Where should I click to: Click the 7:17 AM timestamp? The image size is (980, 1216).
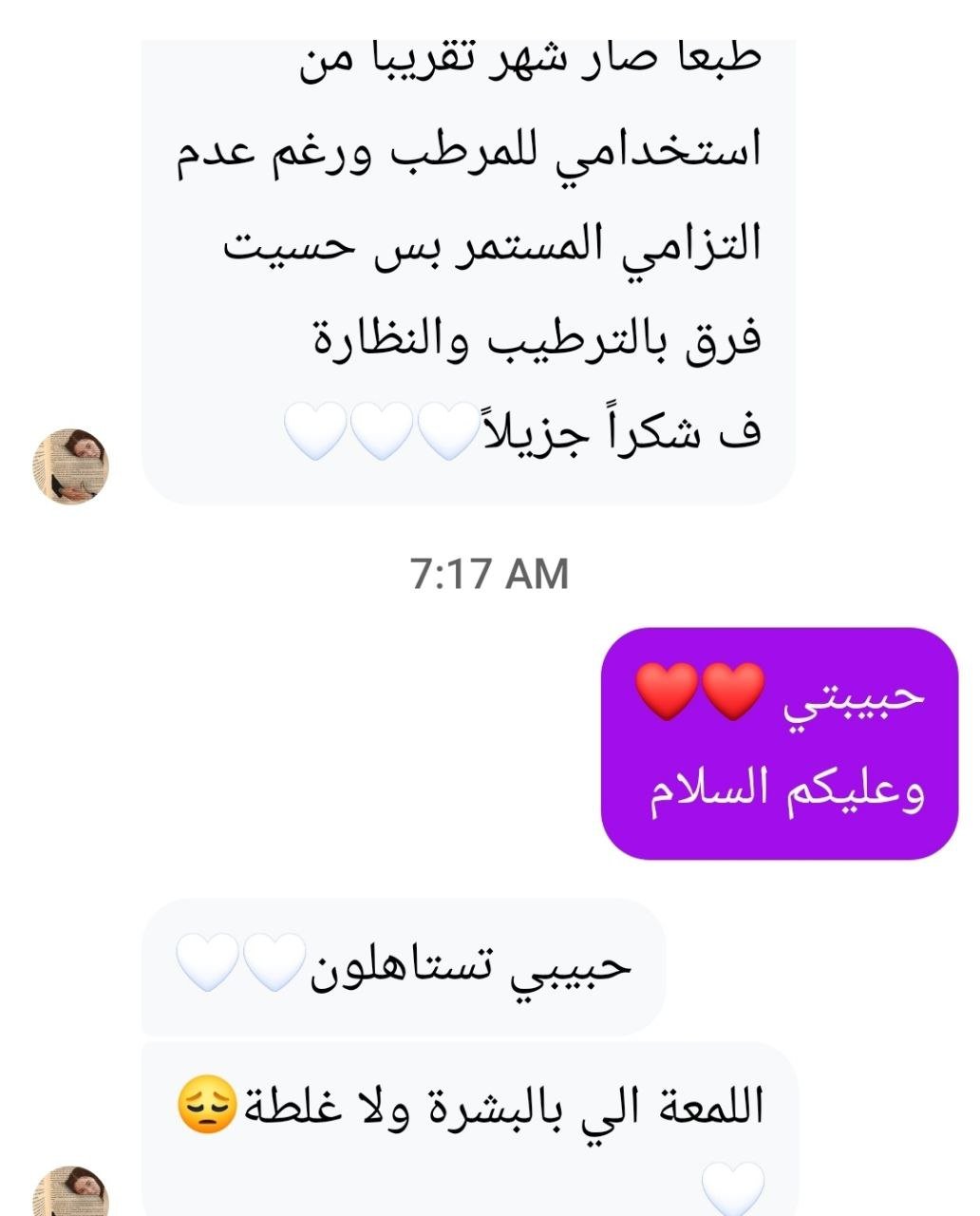click(490, 571)
